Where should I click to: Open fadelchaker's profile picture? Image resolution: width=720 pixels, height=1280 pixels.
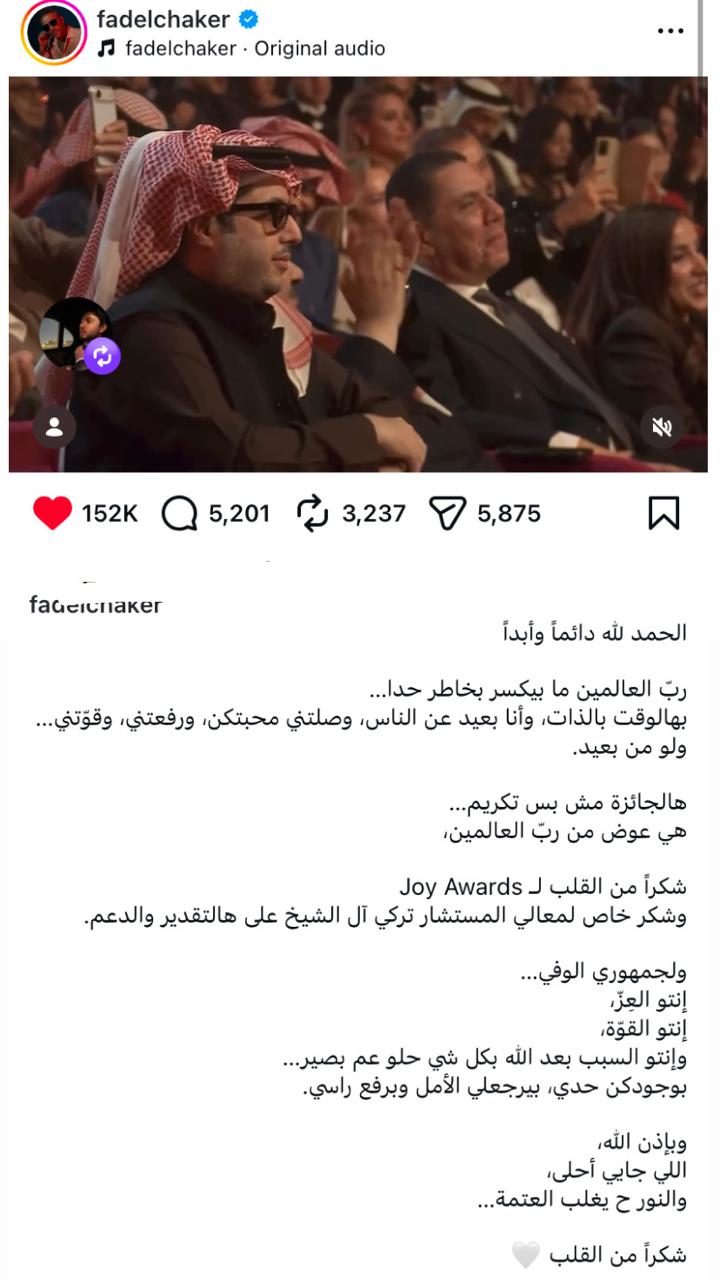pos(55,33)
